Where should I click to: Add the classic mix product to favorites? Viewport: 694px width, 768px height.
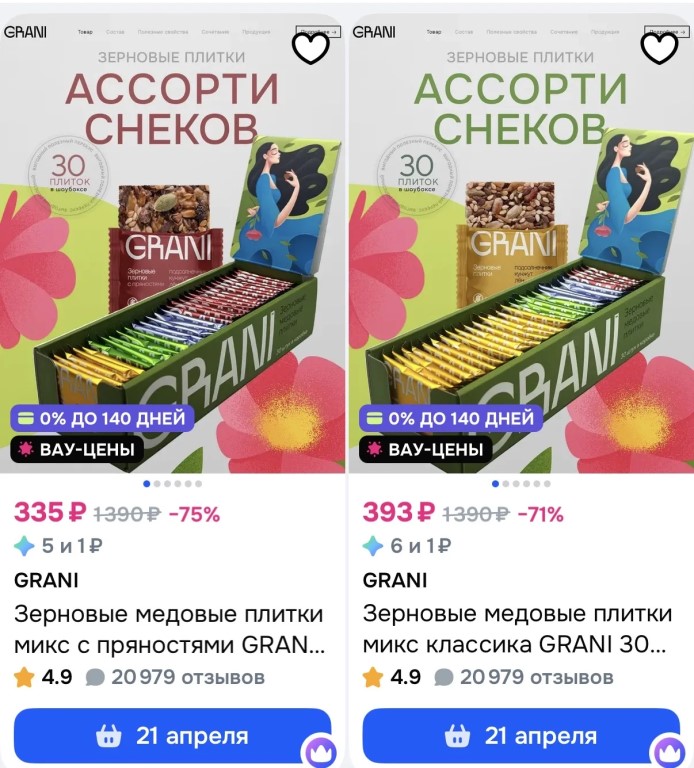pyautogui.click(x=659, y=46)
